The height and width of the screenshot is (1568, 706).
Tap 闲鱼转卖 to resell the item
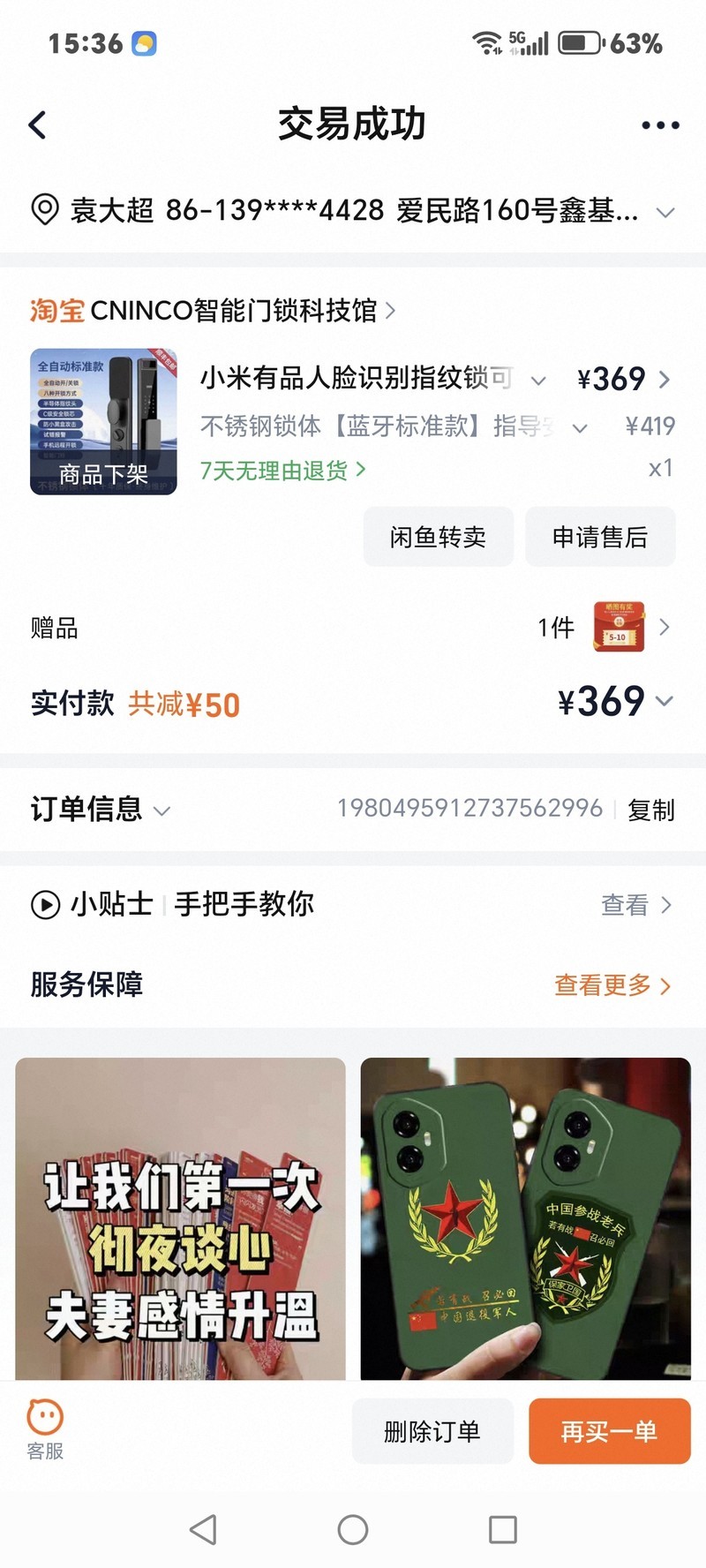(x=438, y=537)
